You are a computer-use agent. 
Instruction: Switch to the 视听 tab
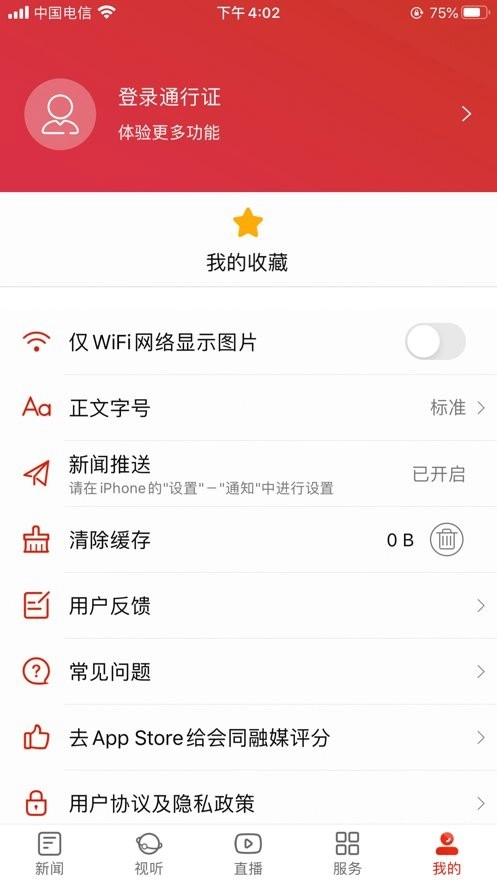click(x=149, y=854)
